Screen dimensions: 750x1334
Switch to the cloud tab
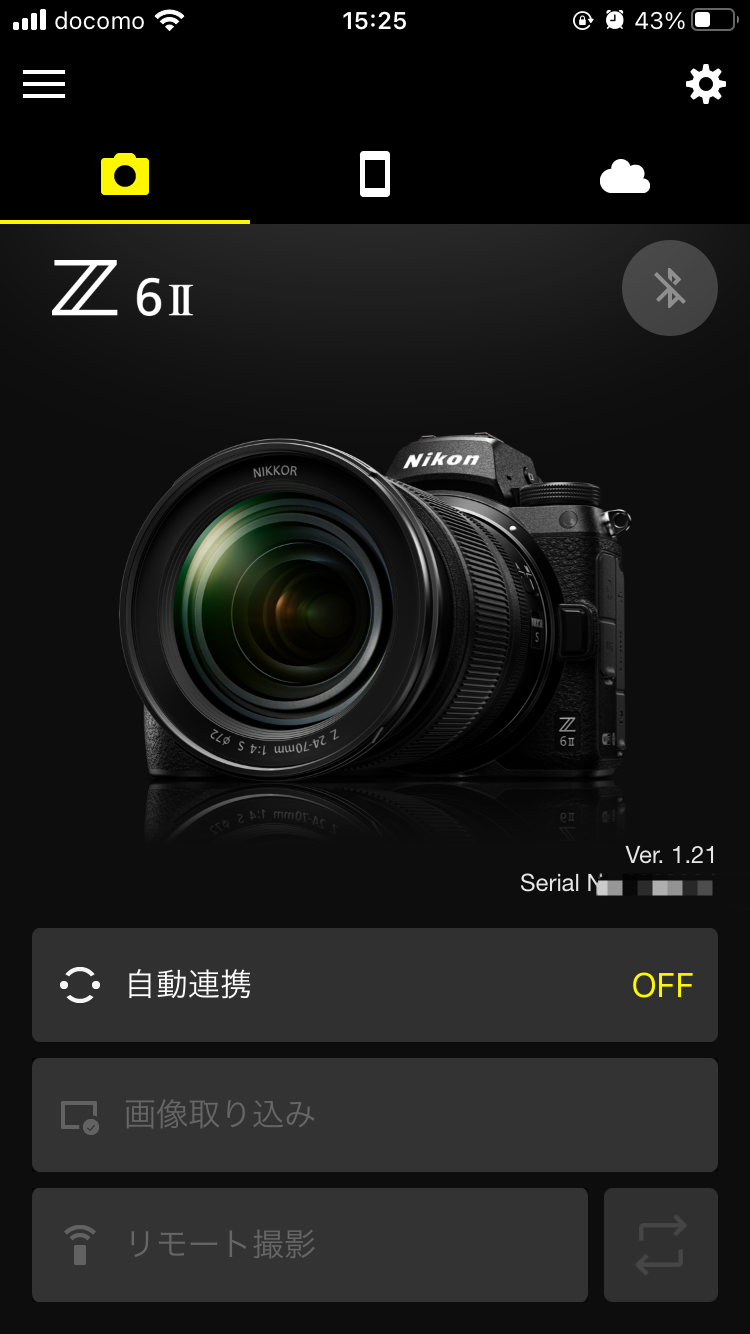624,178
